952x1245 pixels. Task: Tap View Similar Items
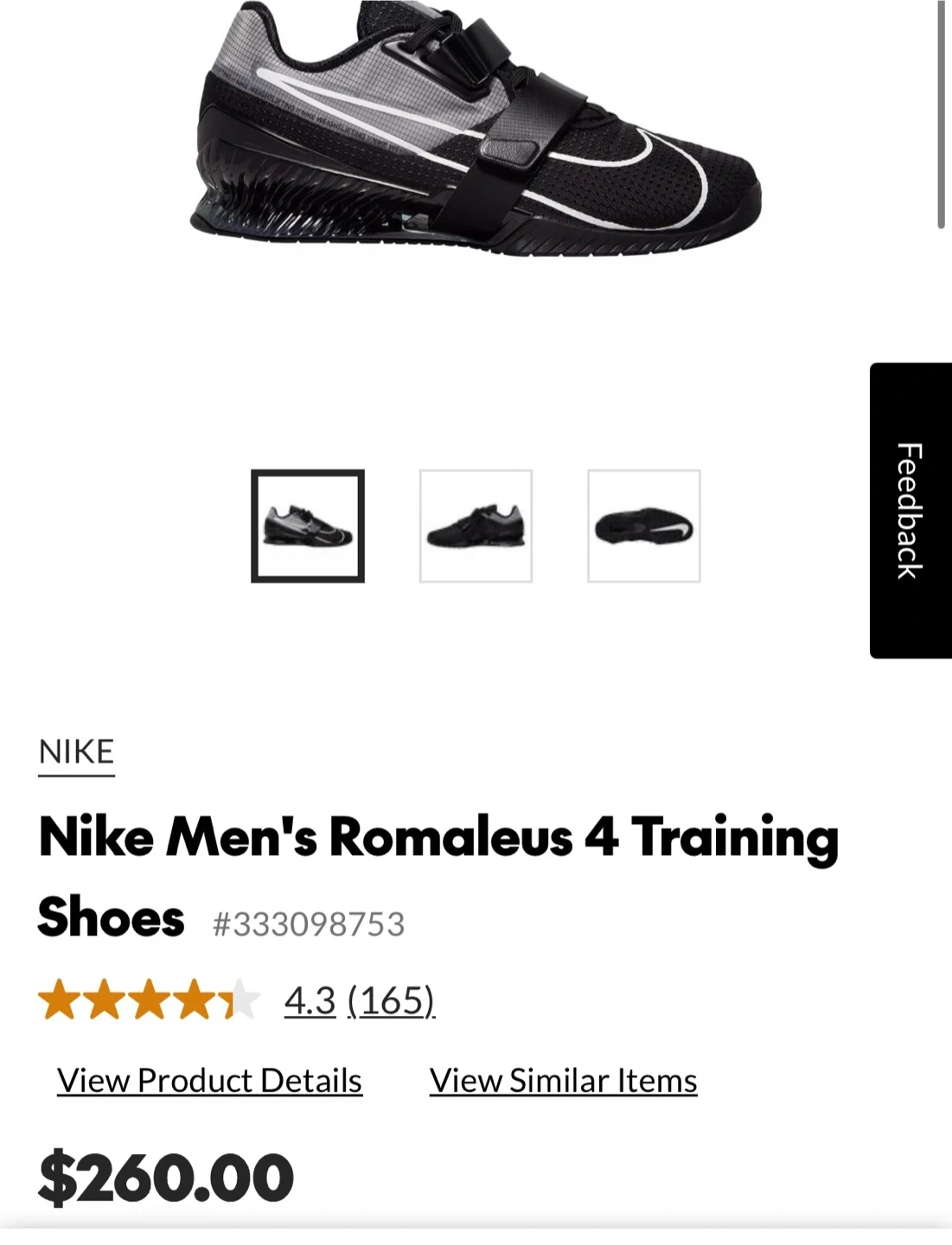tap(563, 1081)
